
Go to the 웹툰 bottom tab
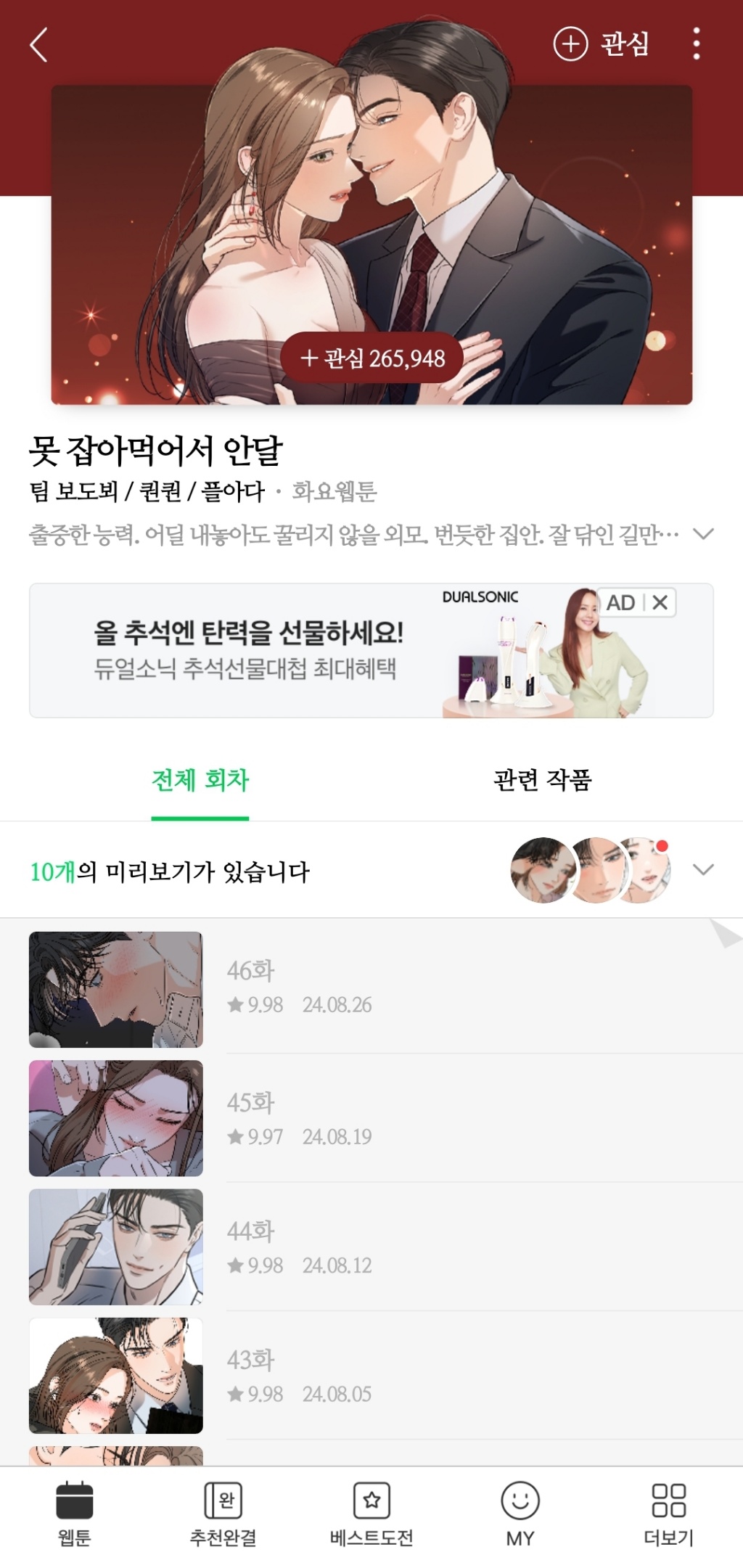pos(74,1514)
